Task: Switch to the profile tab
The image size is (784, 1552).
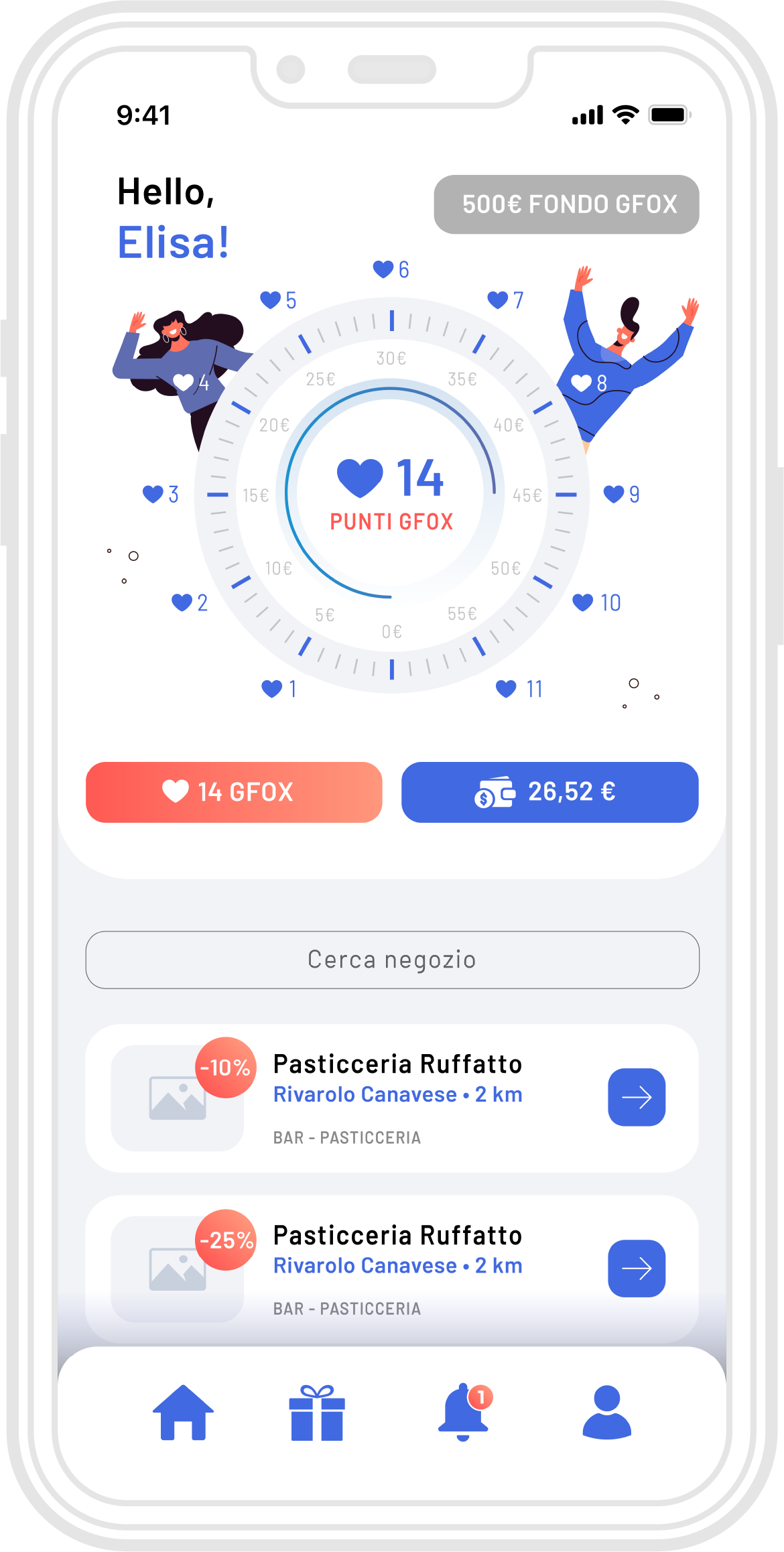Action: (606, 1412)
